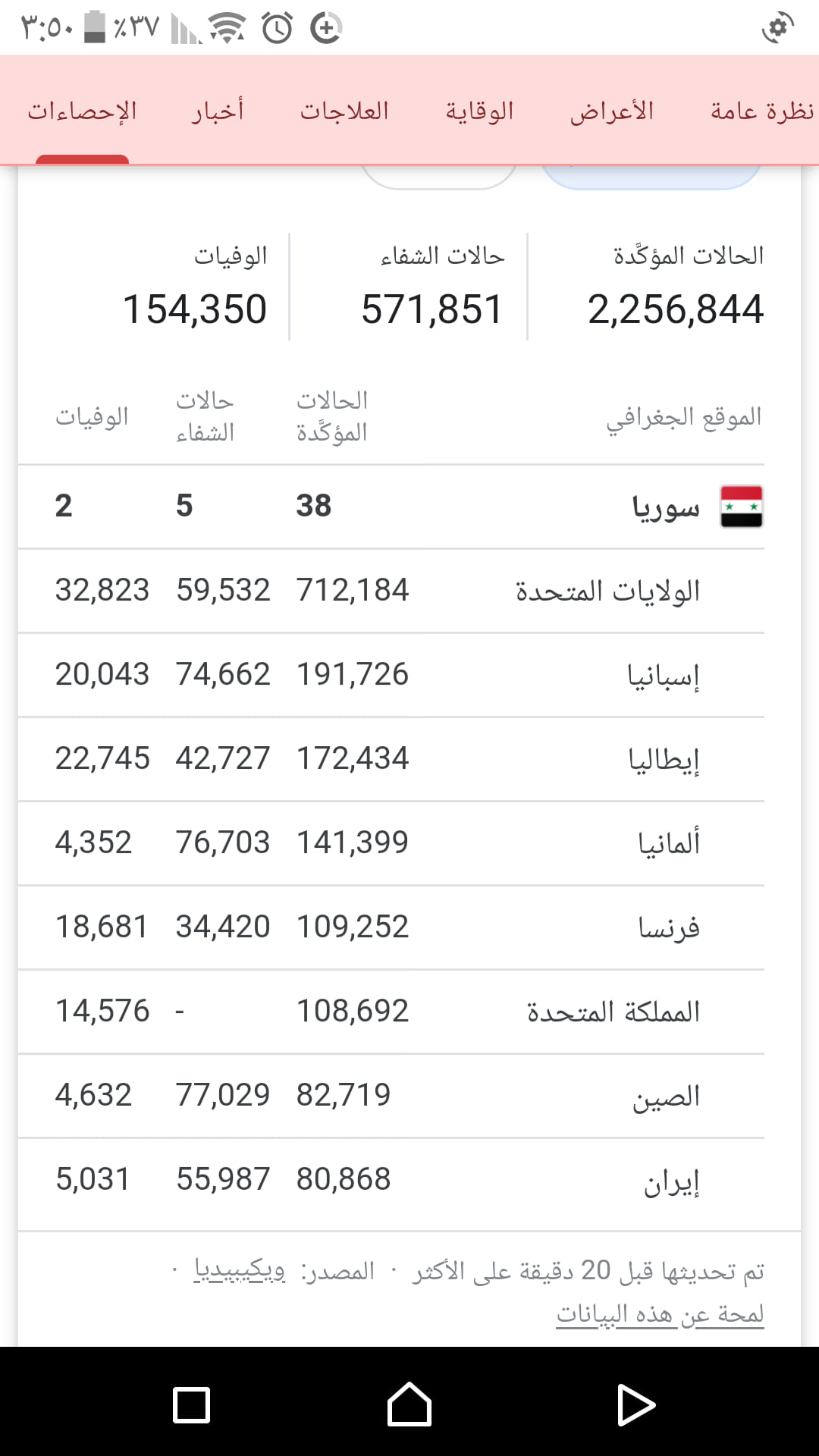Switch to the الأعراض tab

tap(612, 111)
